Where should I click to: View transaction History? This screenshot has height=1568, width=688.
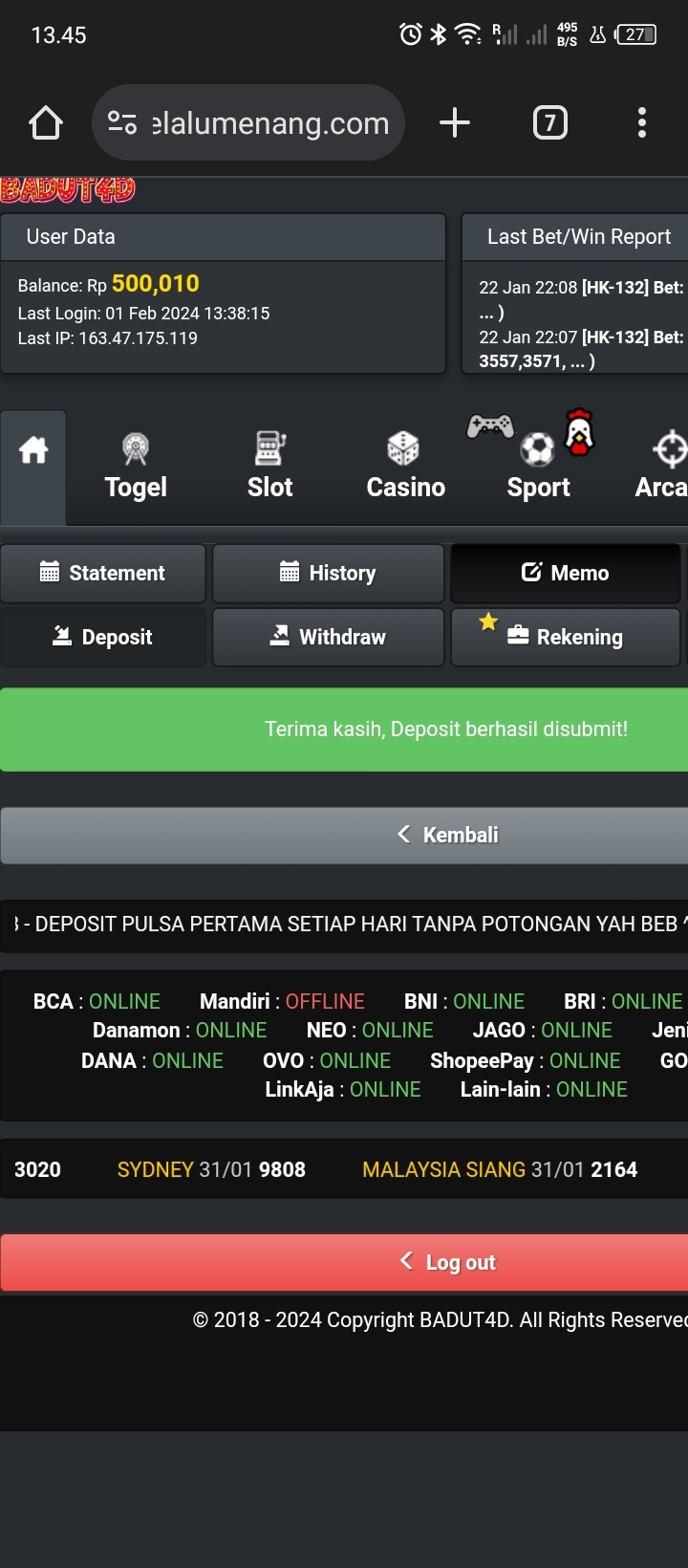click(x=328, y=573)
